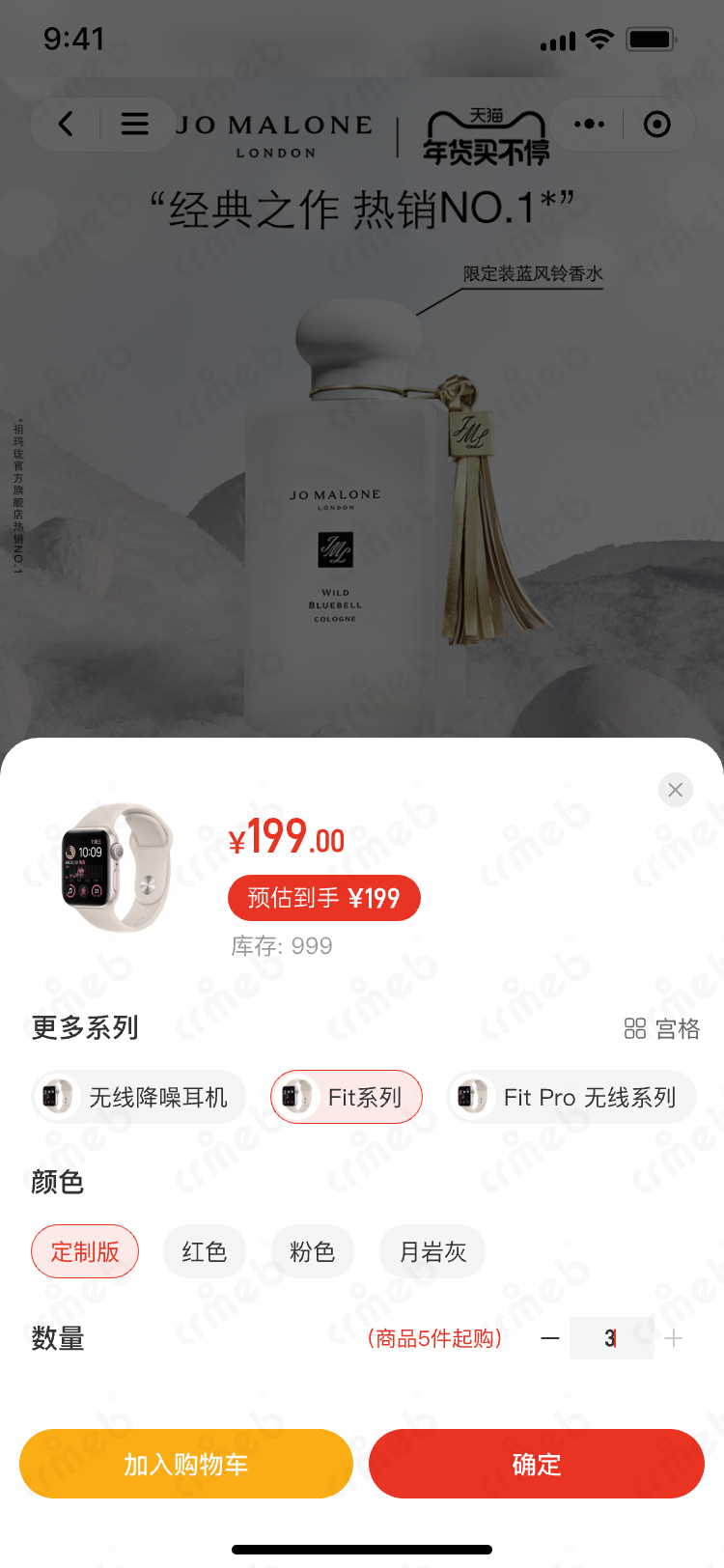Go back using the top arrow
Image resolution: width=724 pixels, height=1568 pixels.
(x=66, y=124)
